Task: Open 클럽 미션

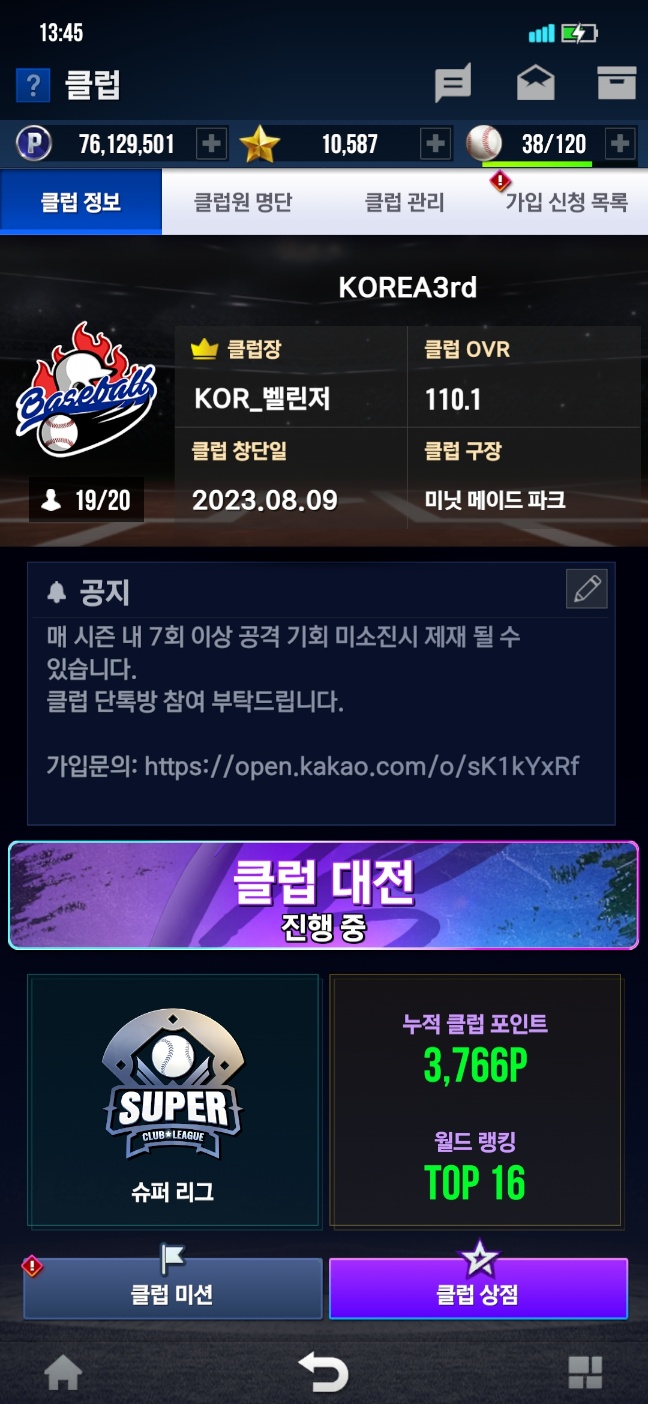Action: coord(172,1289)
